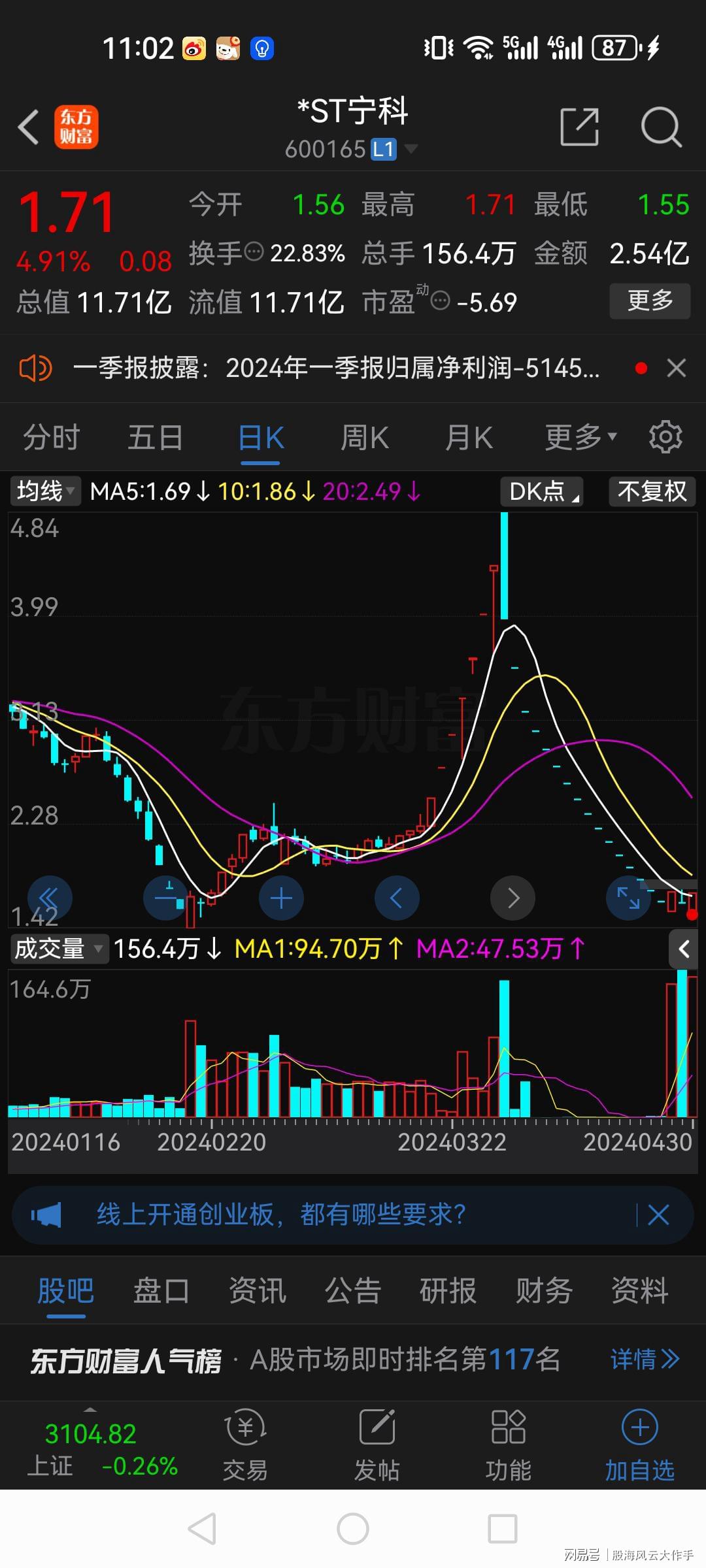Image resolution: width=706 pixels, height=1568 pixels.
Task: Tap 更多 button in quote details
Action: pos(649,301)
